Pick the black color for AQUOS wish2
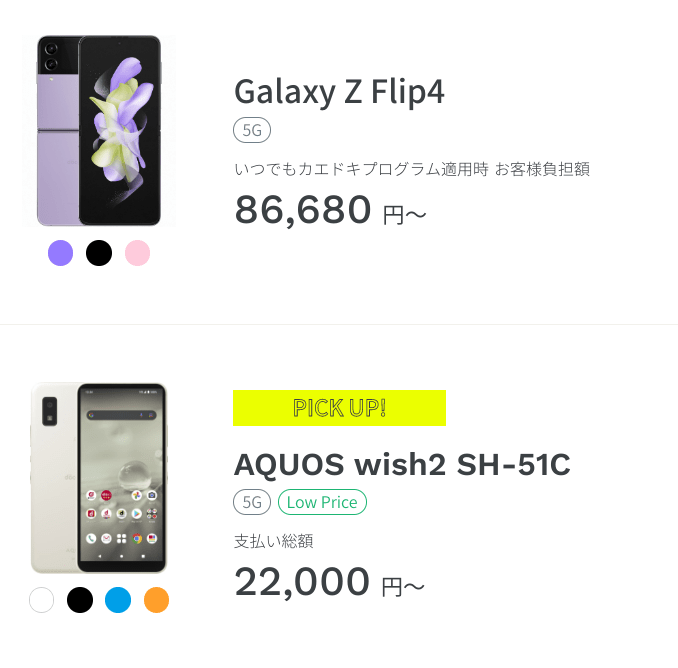678x668 pixels. pos(80,600)
